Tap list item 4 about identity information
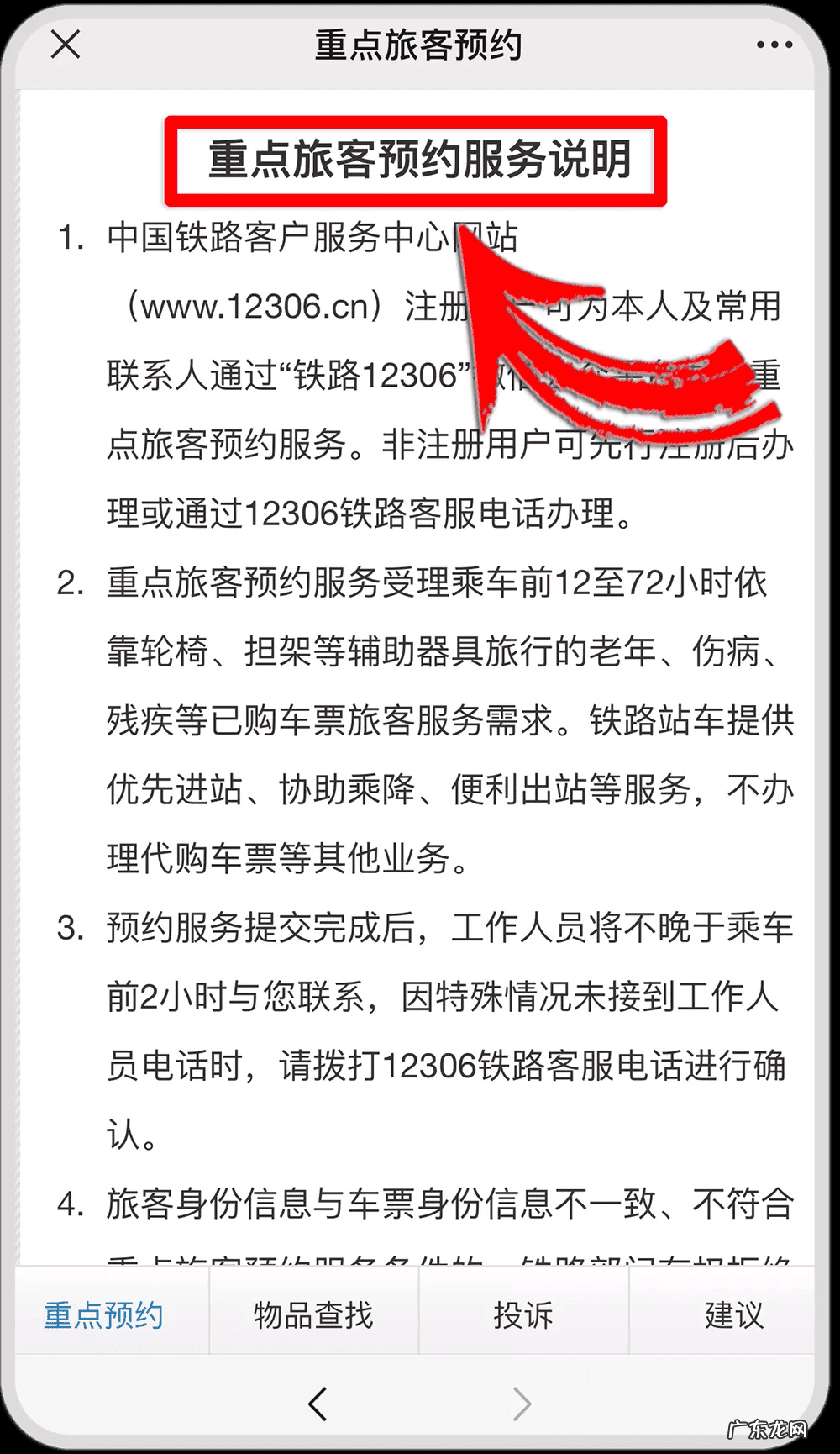 click(420, 1204)
